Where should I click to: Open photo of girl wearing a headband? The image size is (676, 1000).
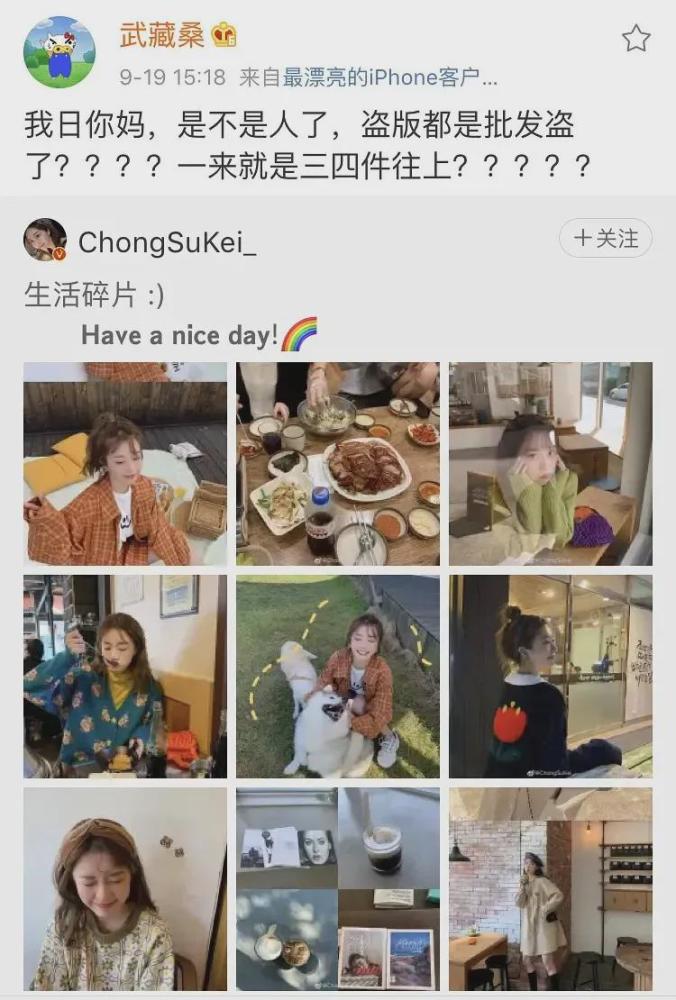125,889
